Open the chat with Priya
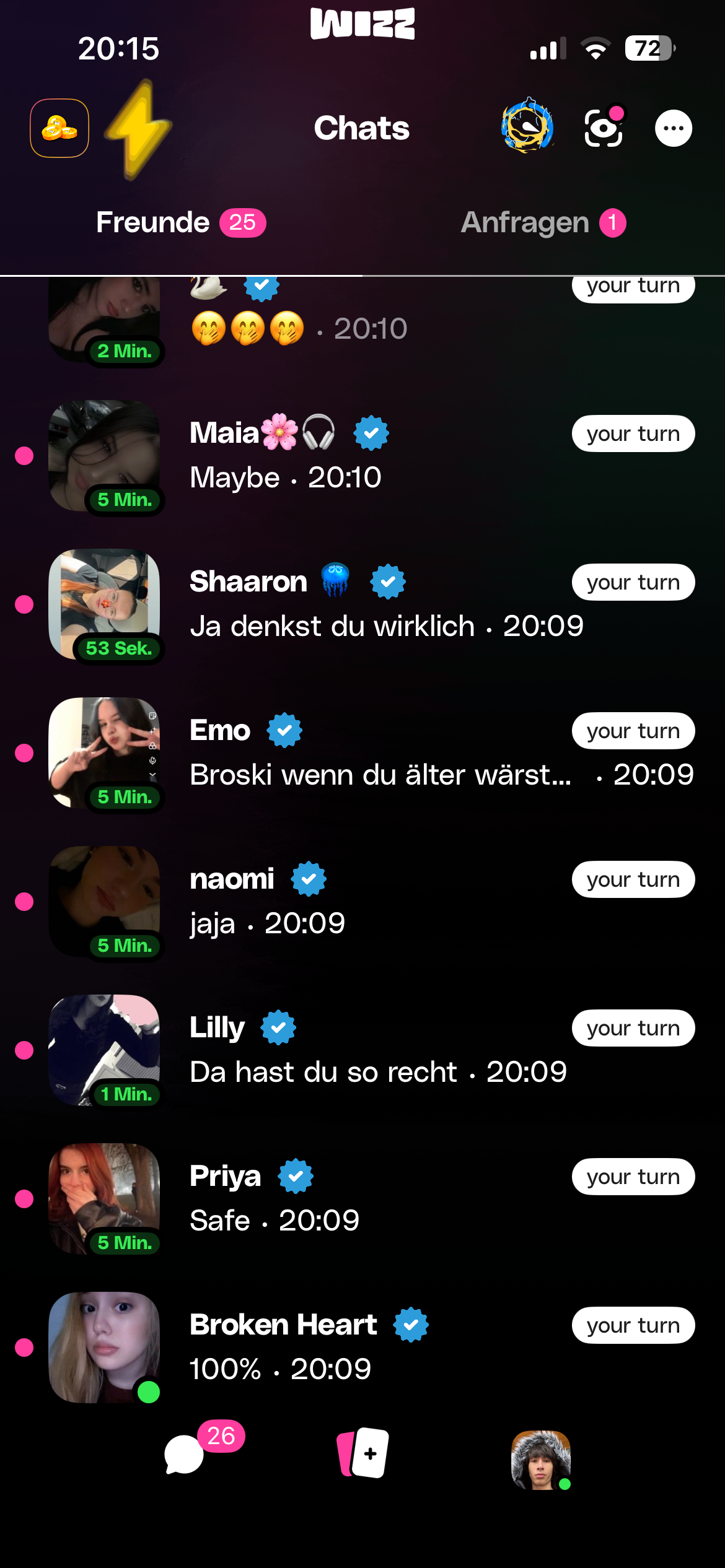725x1568 pixels. [372, 1199]
